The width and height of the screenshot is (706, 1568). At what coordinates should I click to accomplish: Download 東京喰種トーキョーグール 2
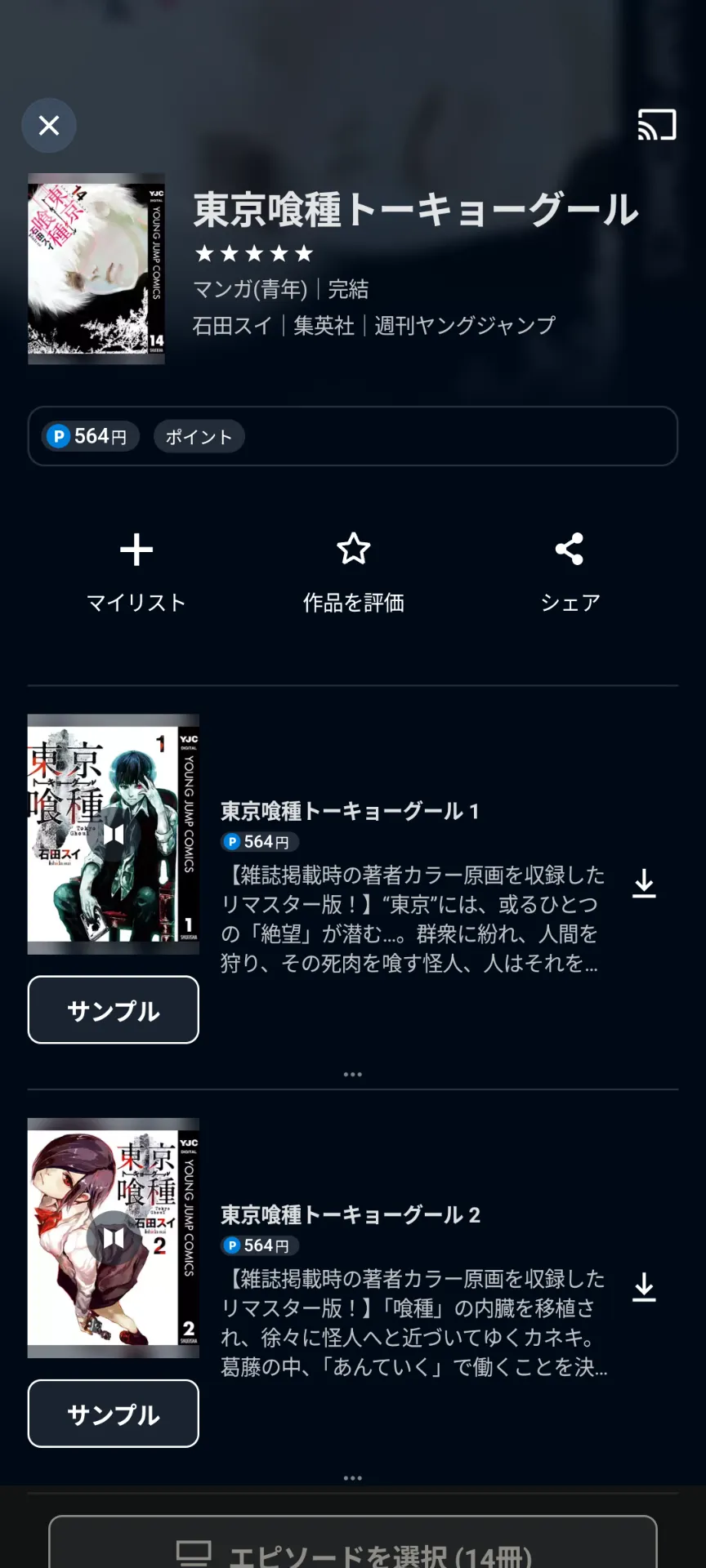[644, 1287]
